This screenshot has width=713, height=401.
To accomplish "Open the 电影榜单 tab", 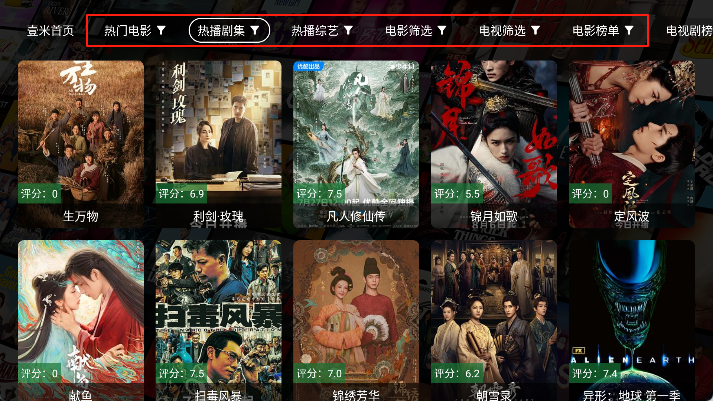I will [x=603, y=31].
